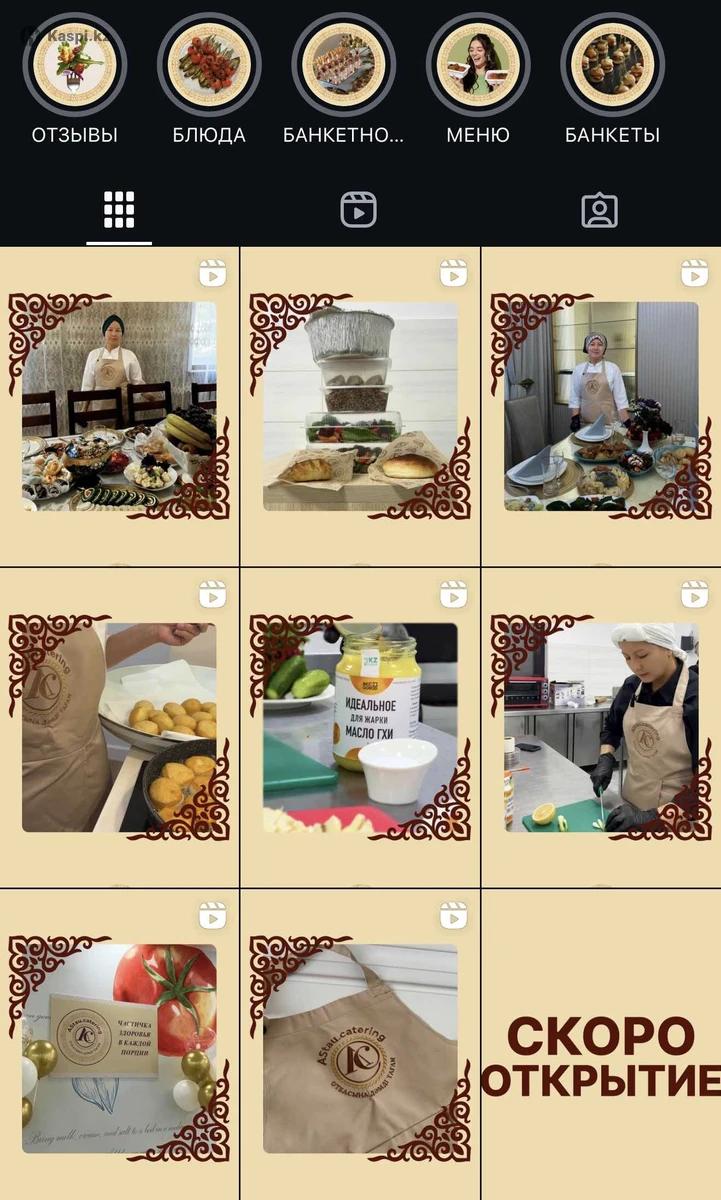Open reel showing AStau.catering apron
This screenshot has width=721, height=1200.
click(360, 1045)
